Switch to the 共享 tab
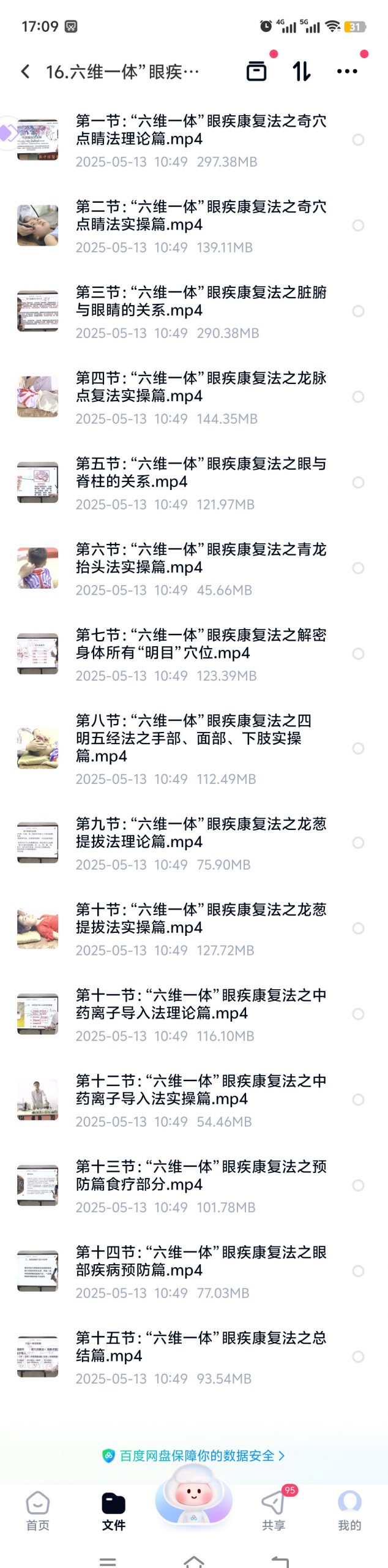 (273, 1511)
